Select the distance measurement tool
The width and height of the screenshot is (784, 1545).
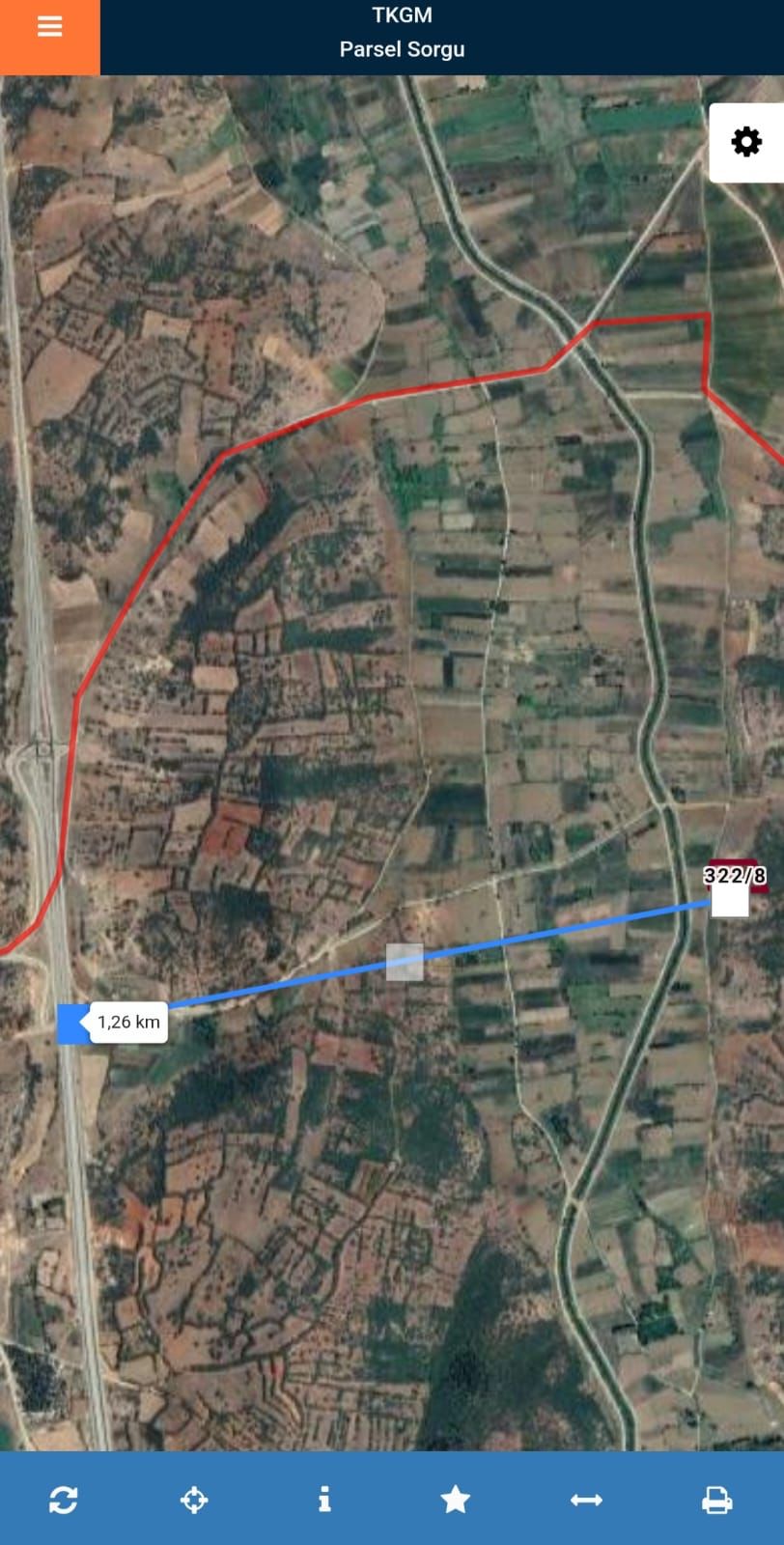coord(586,1500)
